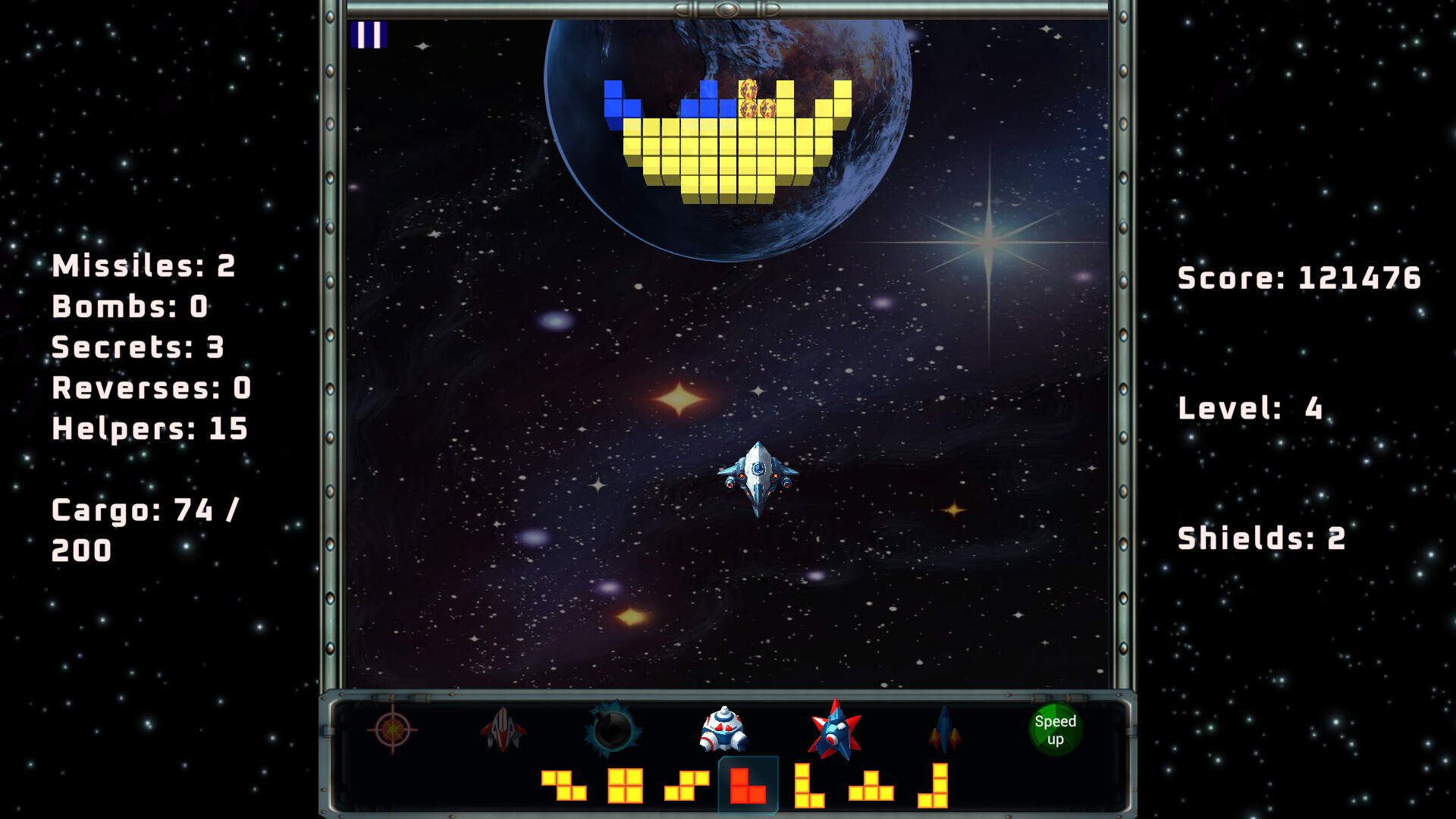Choose the yellow square block piece
This screenshot has height=819, width=1456.
625,786
